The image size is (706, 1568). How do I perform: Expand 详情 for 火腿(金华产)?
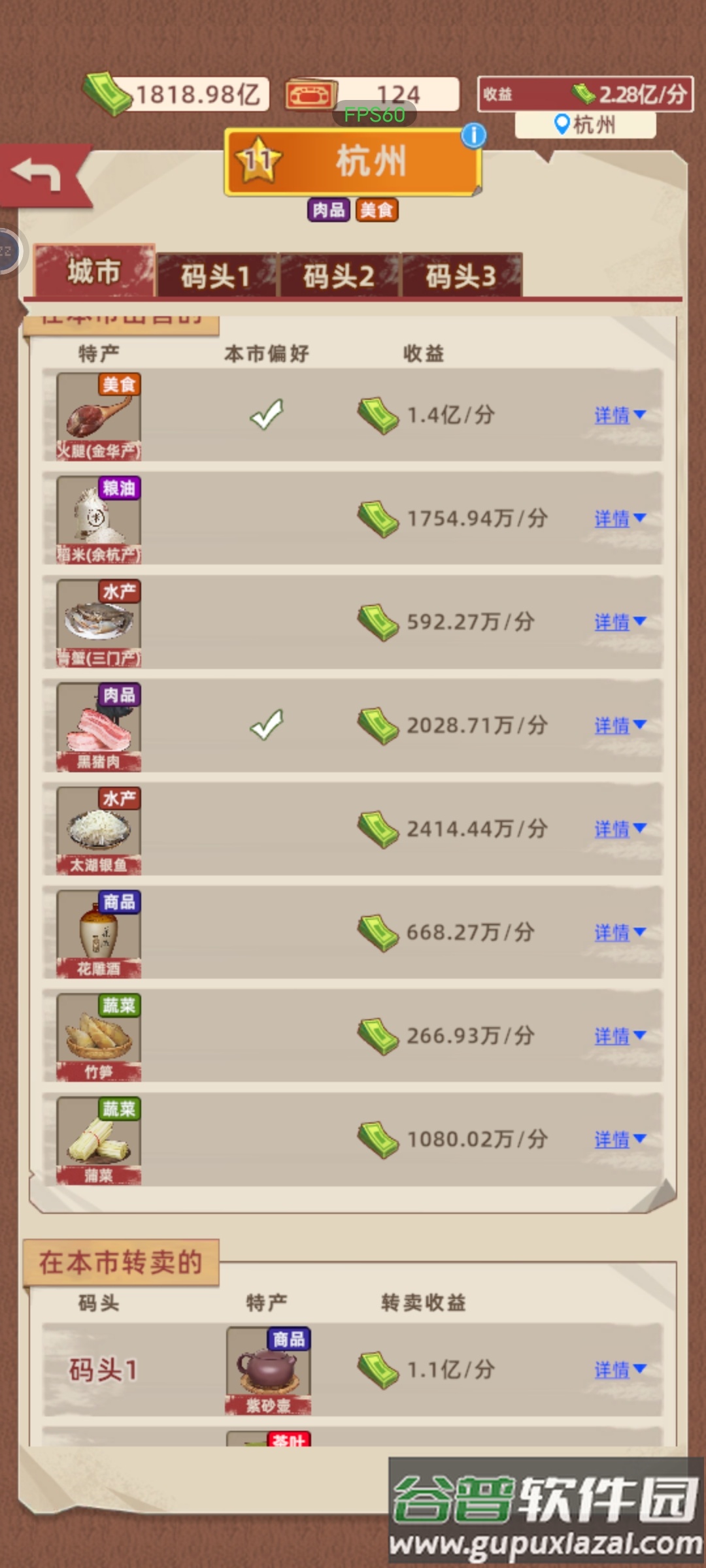(x=619, y=415)
